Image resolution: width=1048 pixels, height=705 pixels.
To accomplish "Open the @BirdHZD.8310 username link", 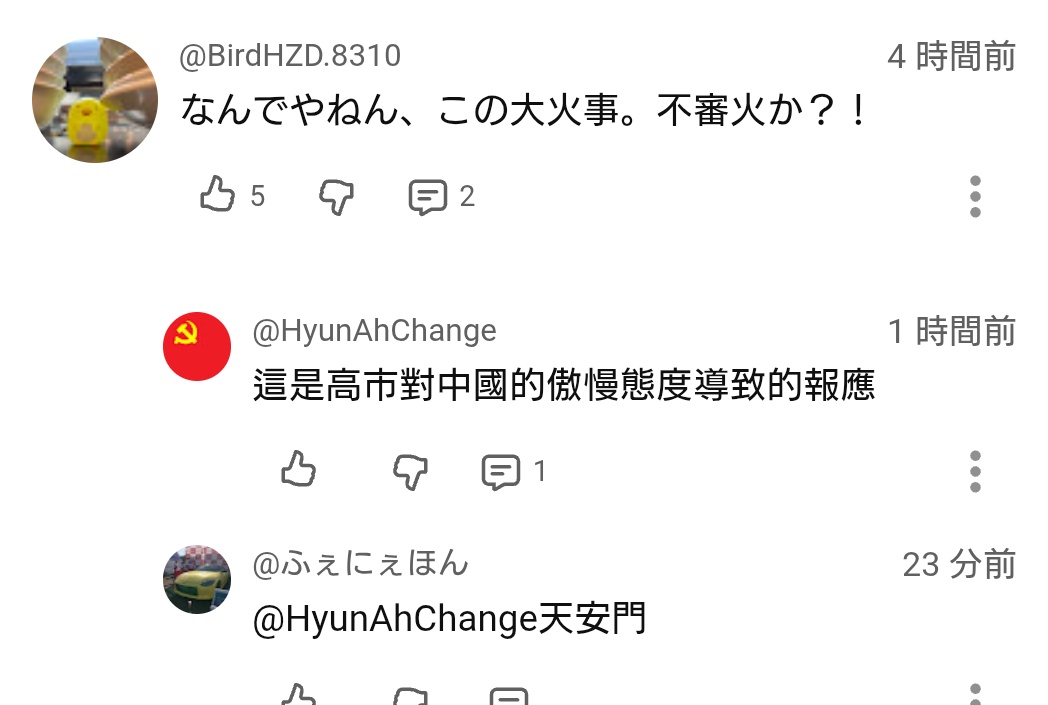I will pyautogui.click(x=290, y=55).
